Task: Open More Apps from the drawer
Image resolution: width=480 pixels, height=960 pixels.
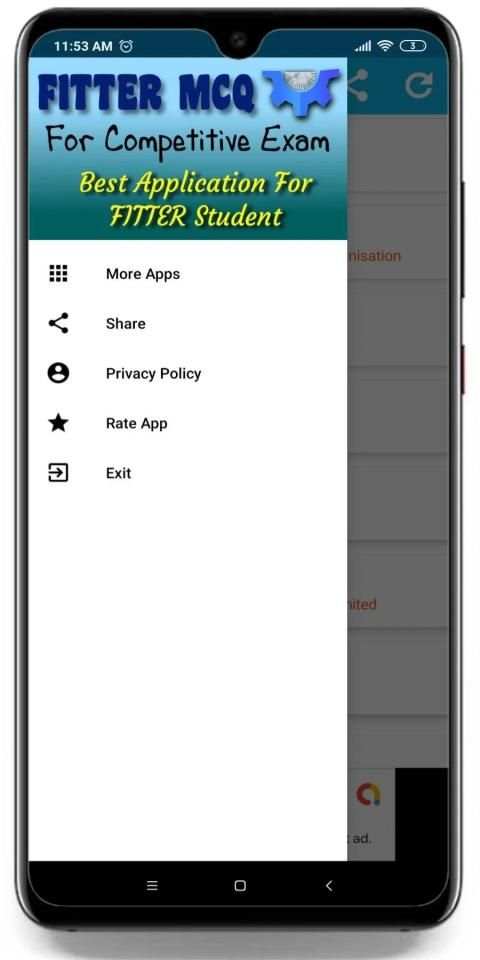Action: click(187, 274)
